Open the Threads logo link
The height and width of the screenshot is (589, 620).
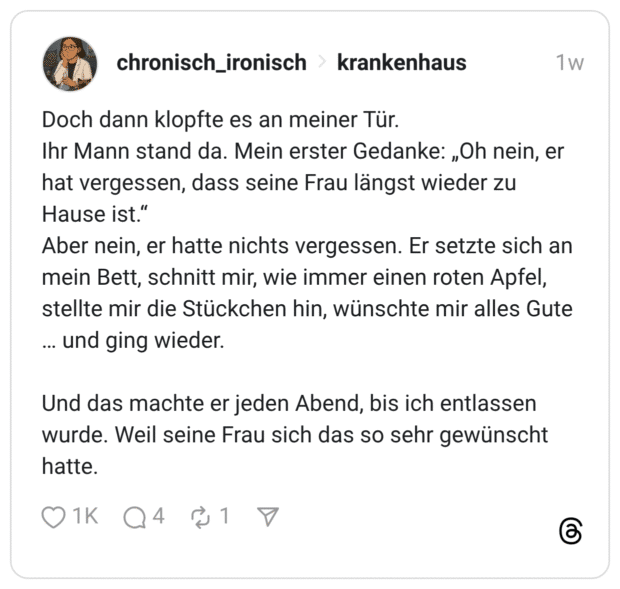tap(570, 531)
